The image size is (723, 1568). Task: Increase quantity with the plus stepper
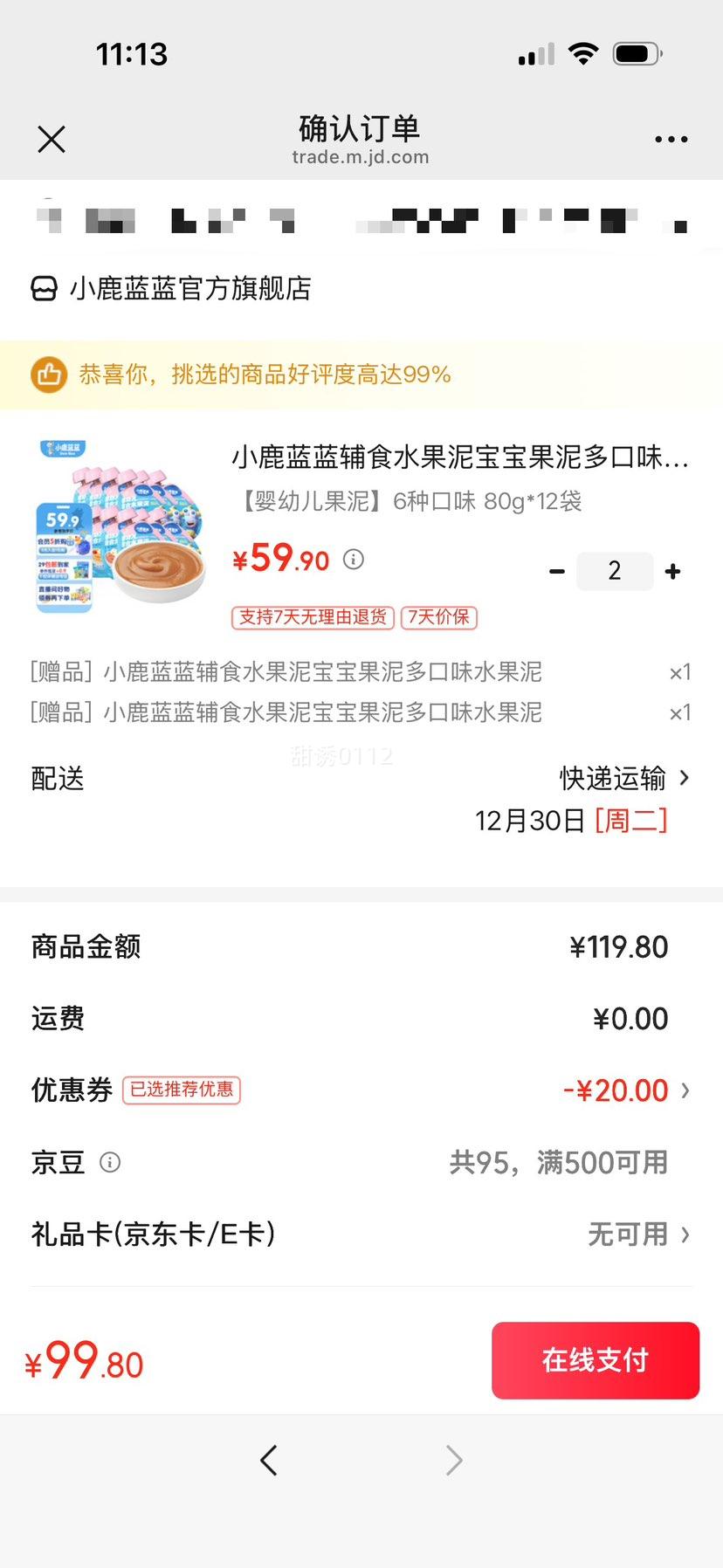[x=672, y=571]
